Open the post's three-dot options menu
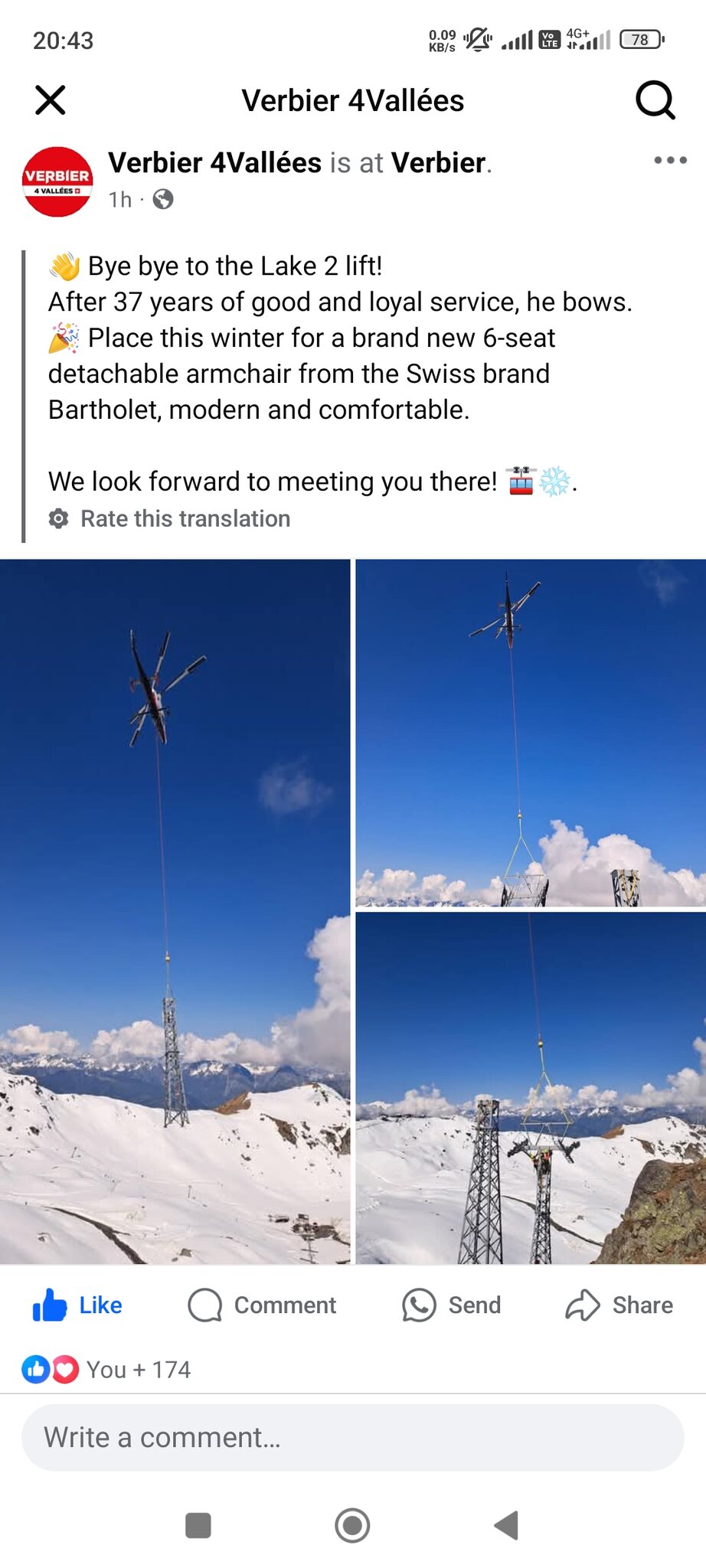This screenshot has width=706, height=1568. coord(670,160)
